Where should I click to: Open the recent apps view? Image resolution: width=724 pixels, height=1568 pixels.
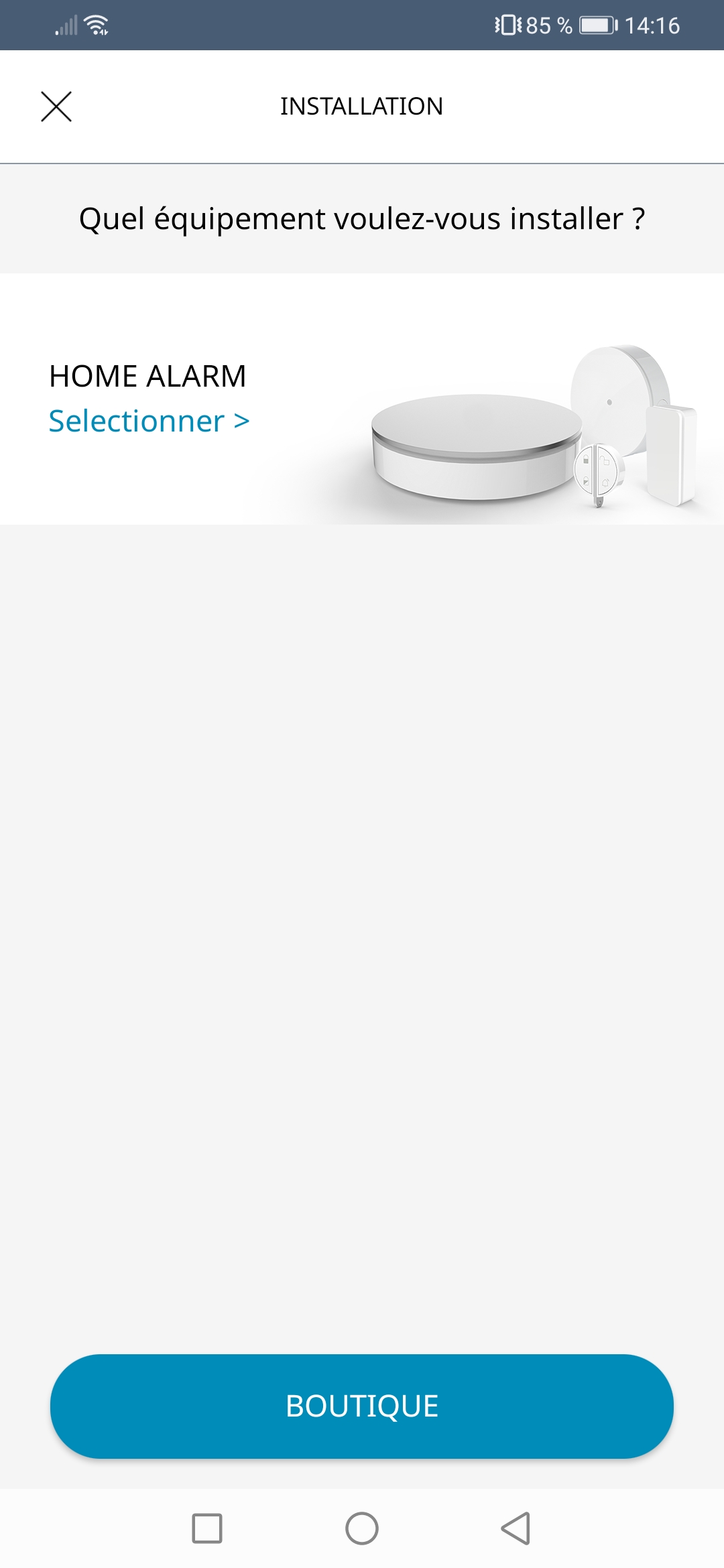point(207,1528)
